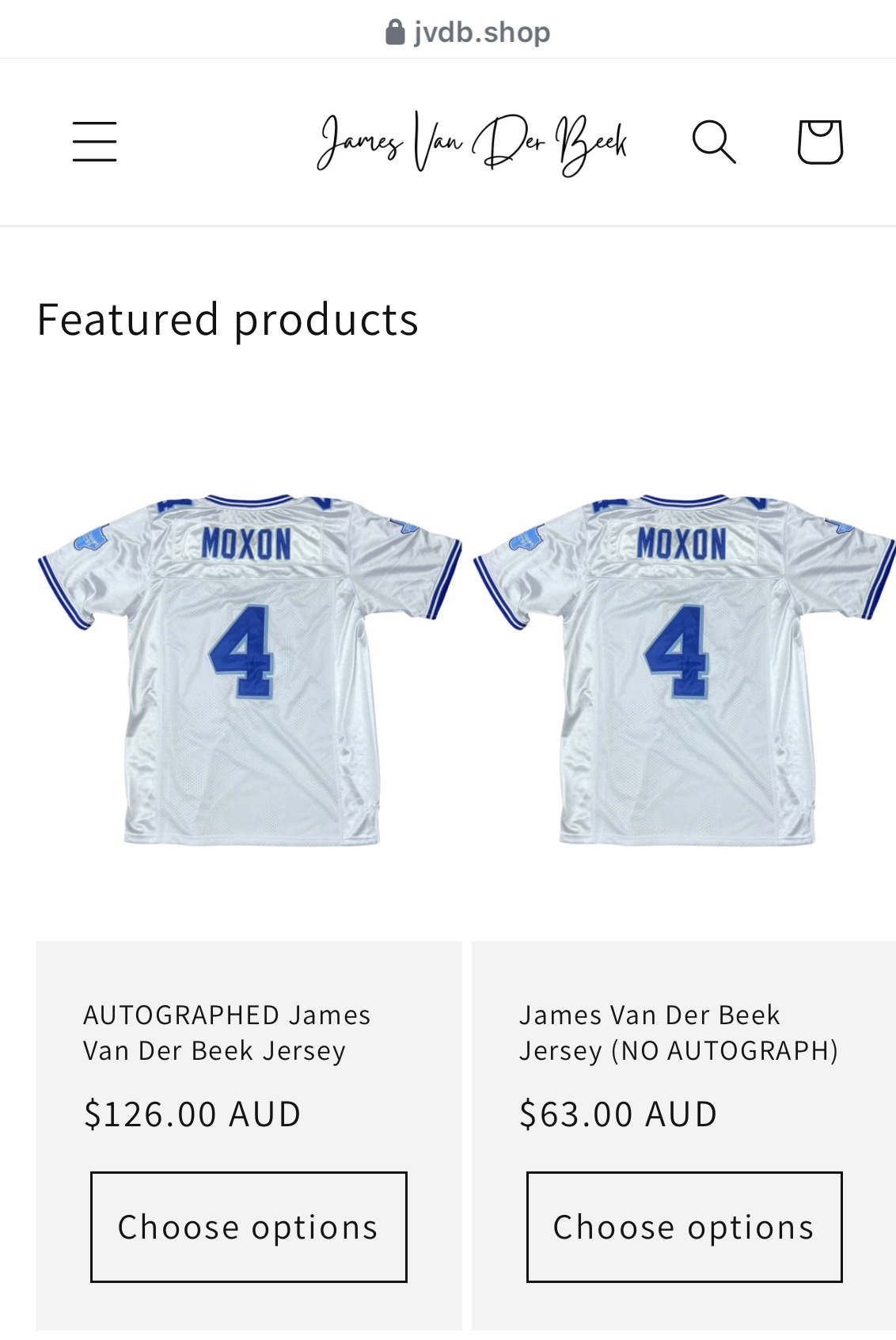Open the AUTOGRAPHED James Van Der Beek Jersey product
The image size is (896, 1340).
coord(226,1032)
